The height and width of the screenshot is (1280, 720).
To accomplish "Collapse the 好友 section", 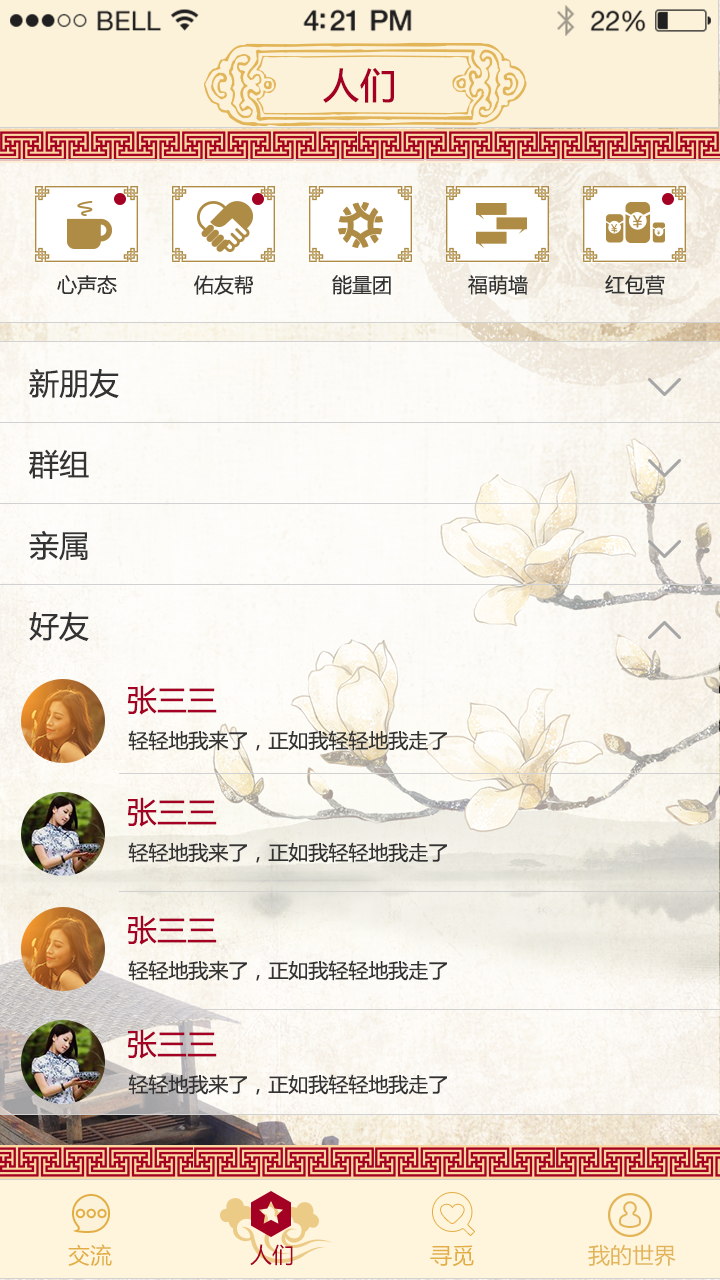I will [x=664, y=629].
